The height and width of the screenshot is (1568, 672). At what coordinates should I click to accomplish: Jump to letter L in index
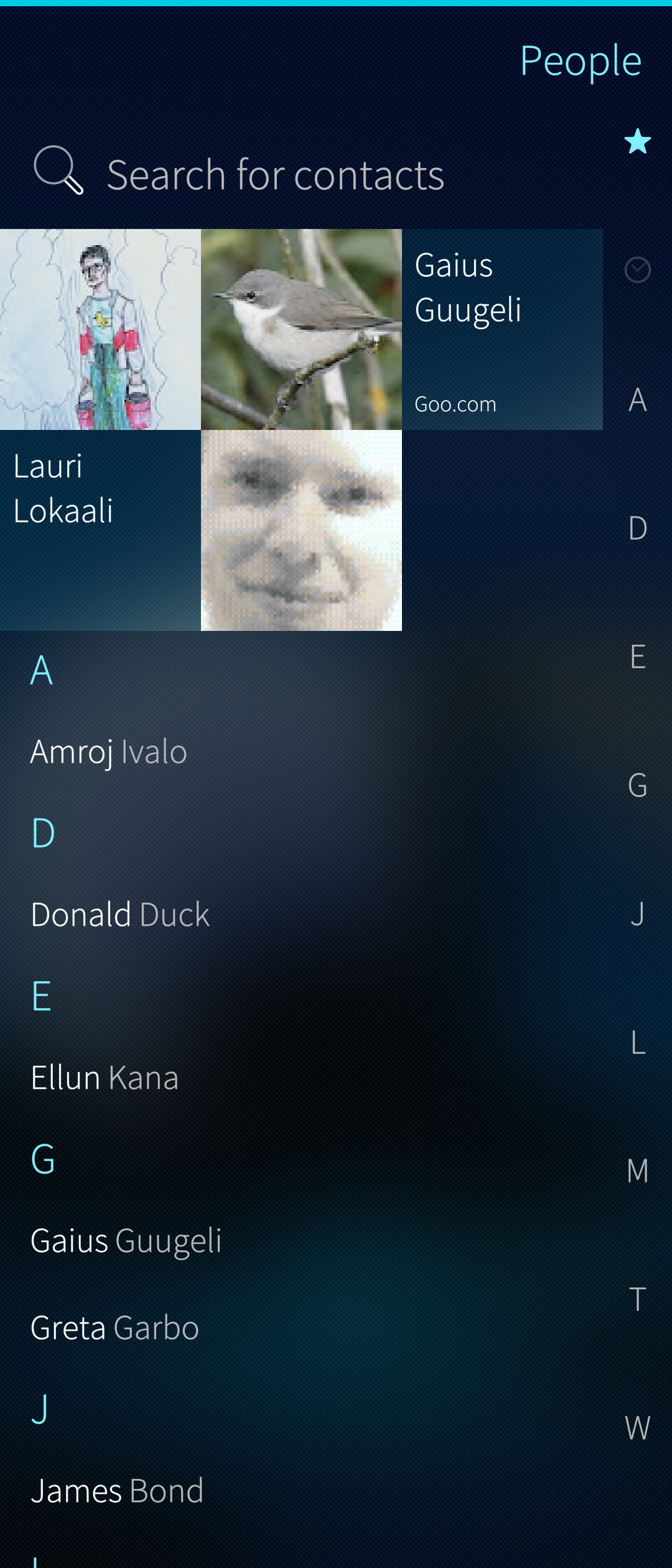click(x=637, y=1042)
